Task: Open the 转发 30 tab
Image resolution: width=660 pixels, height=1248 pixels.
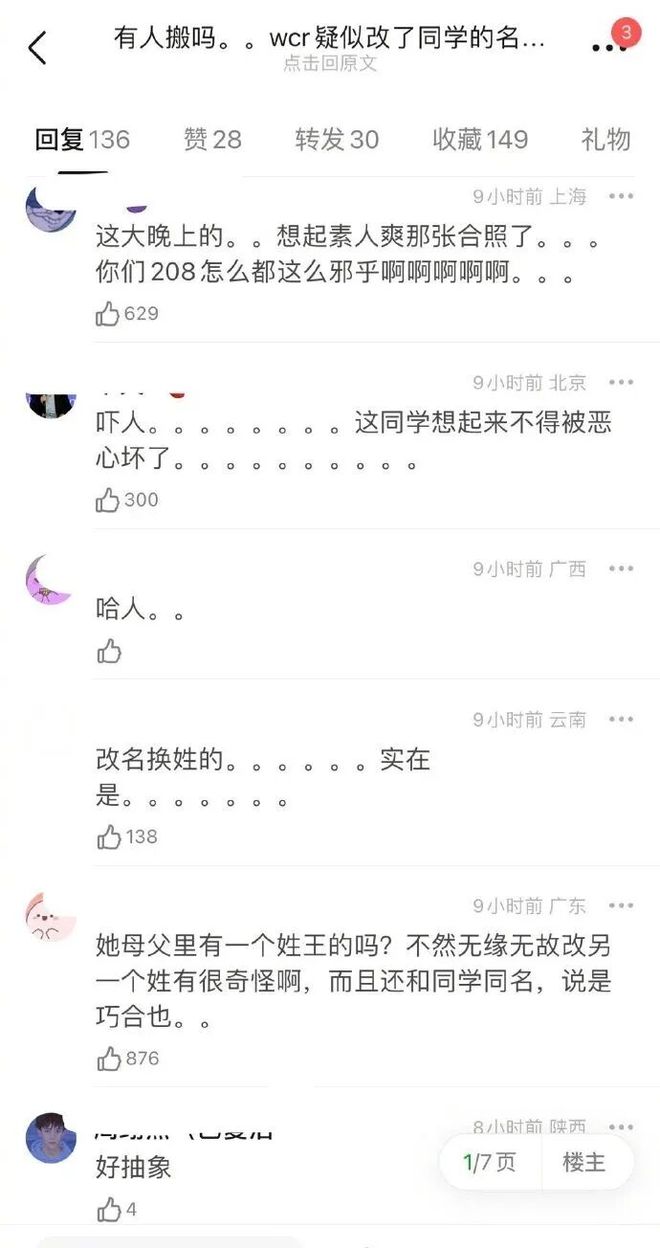Action: [x=337, y=140]
